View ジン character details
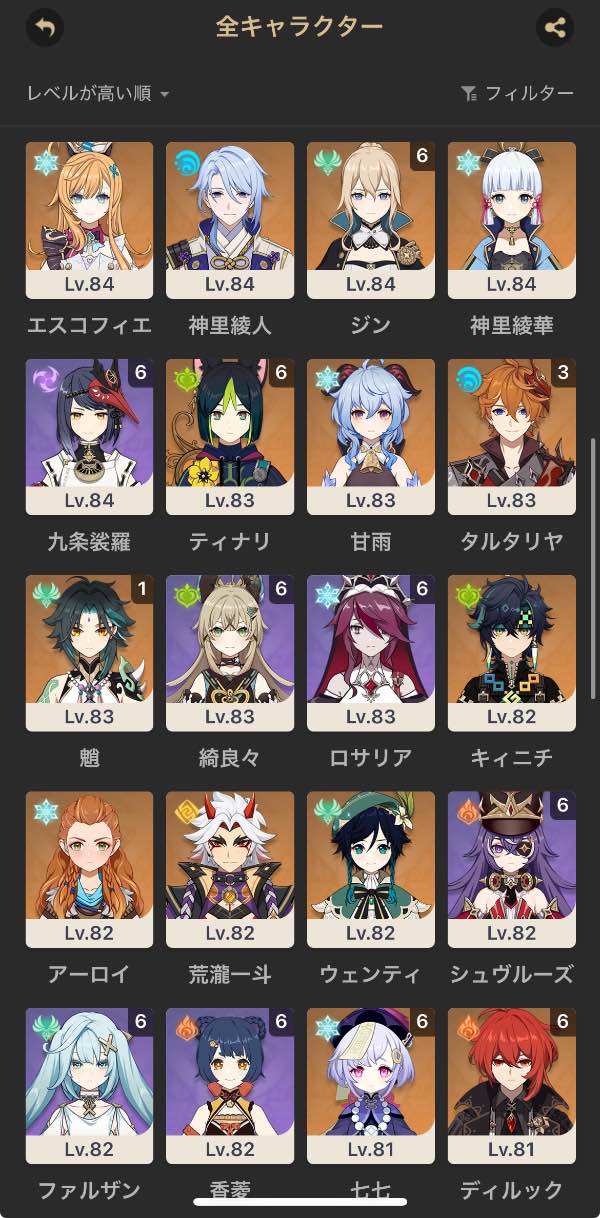This screenshot has height=1218, width=600. point(371,220)
